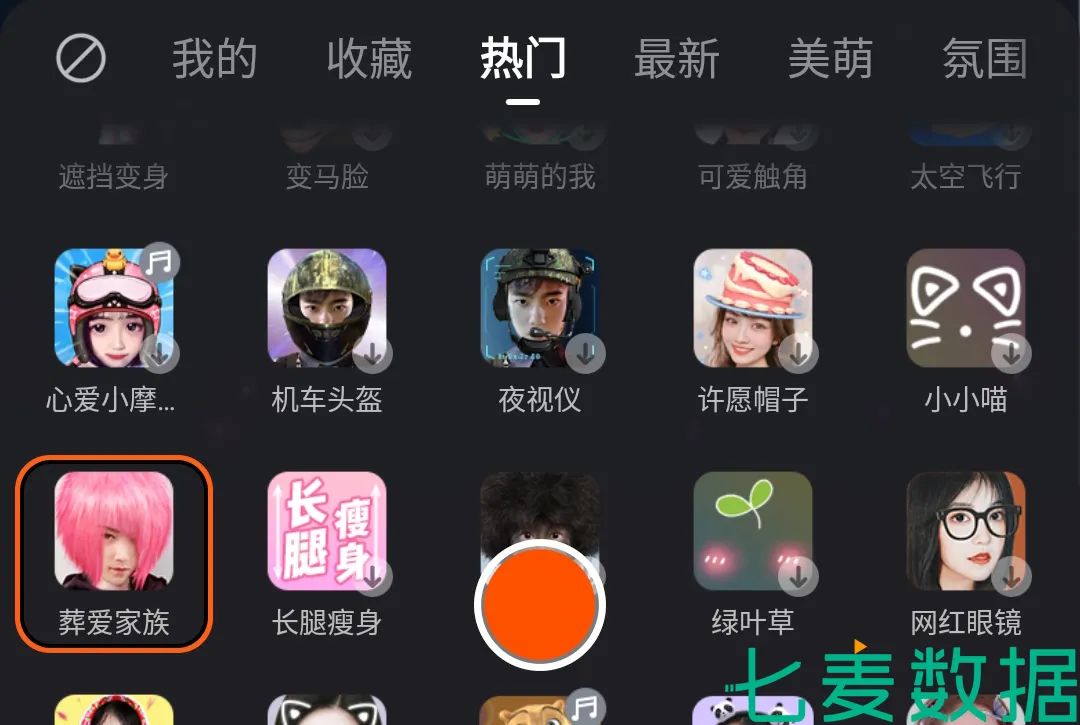
Task: Tap the selected 葬爱家族 effect
Action: 114,532
